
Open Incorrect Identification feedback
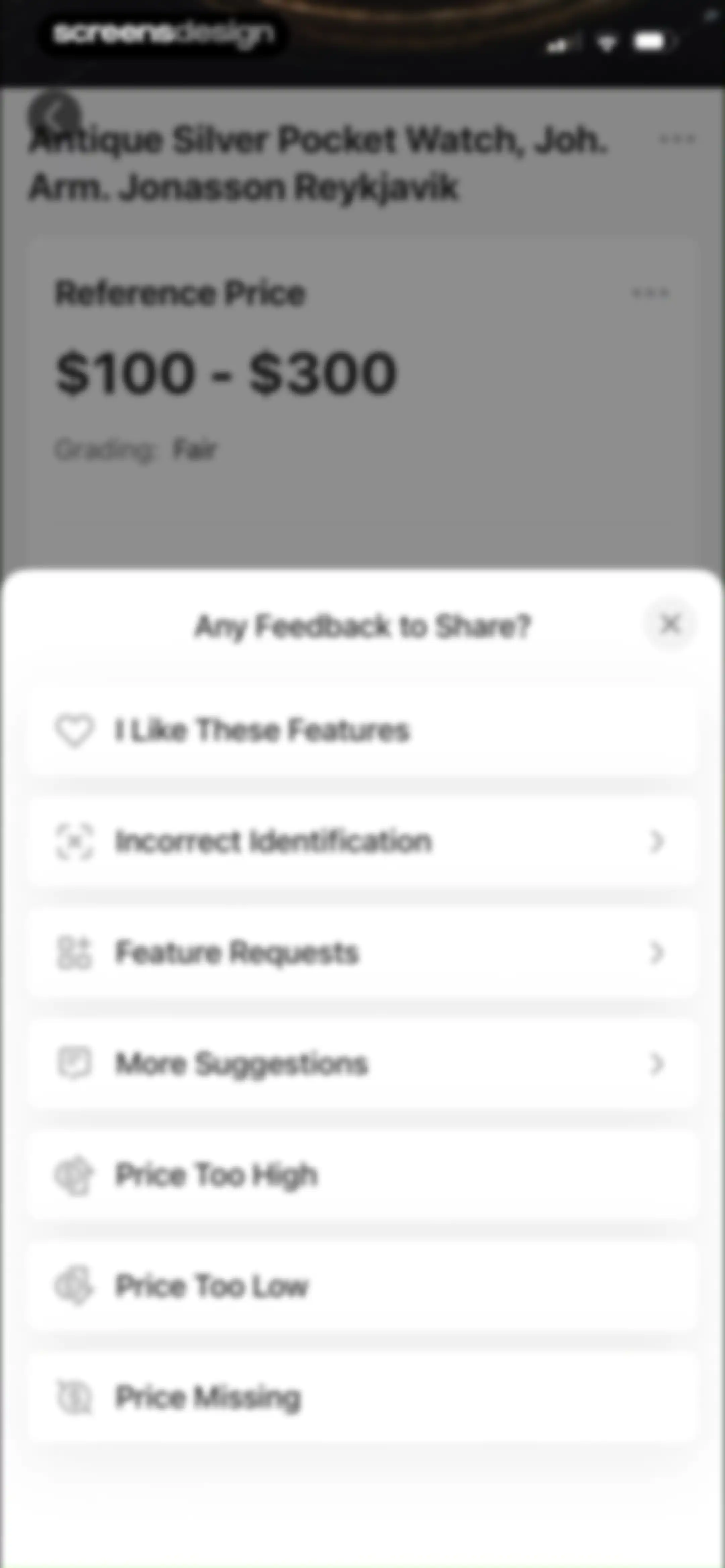tap(362, 841)
